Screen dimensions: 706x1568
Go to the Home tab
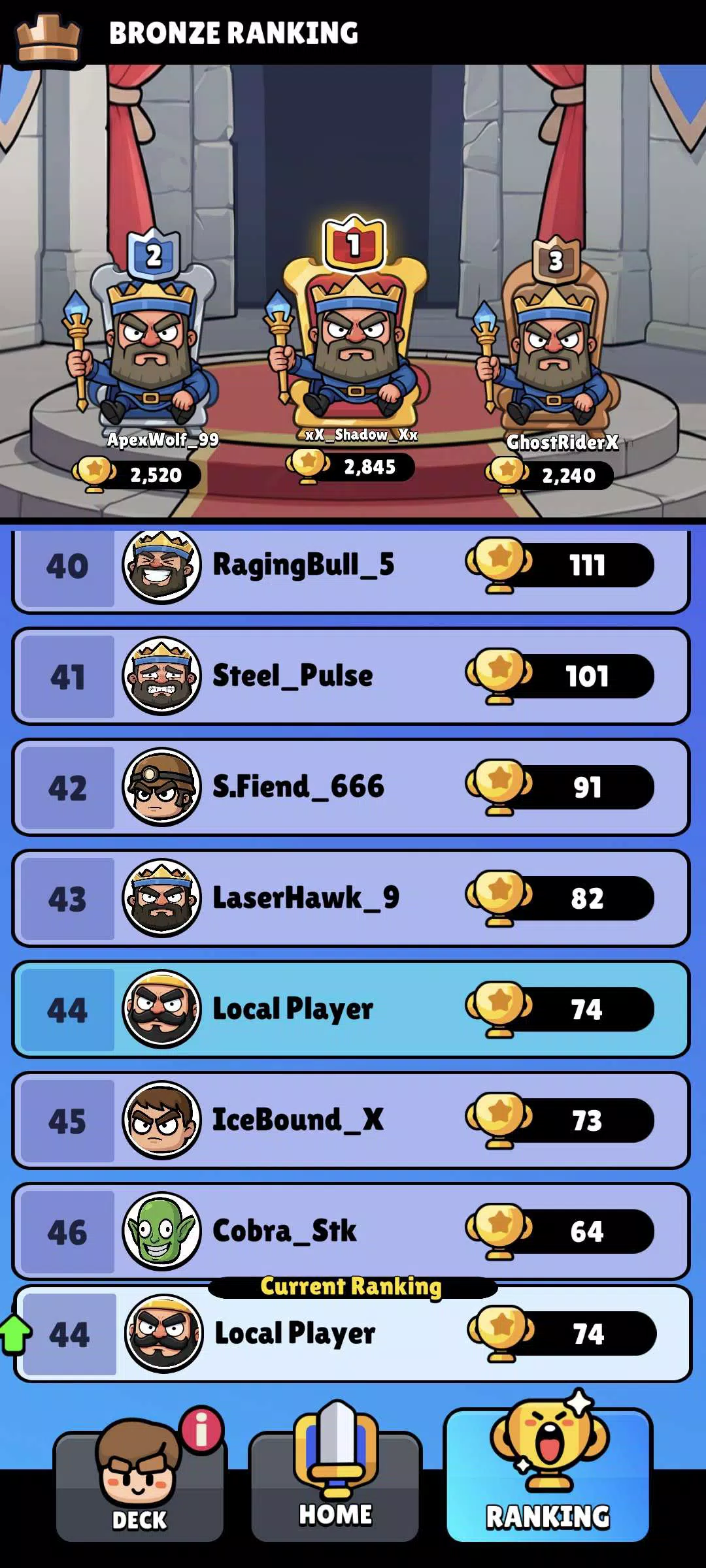[x=335, y=1477]
